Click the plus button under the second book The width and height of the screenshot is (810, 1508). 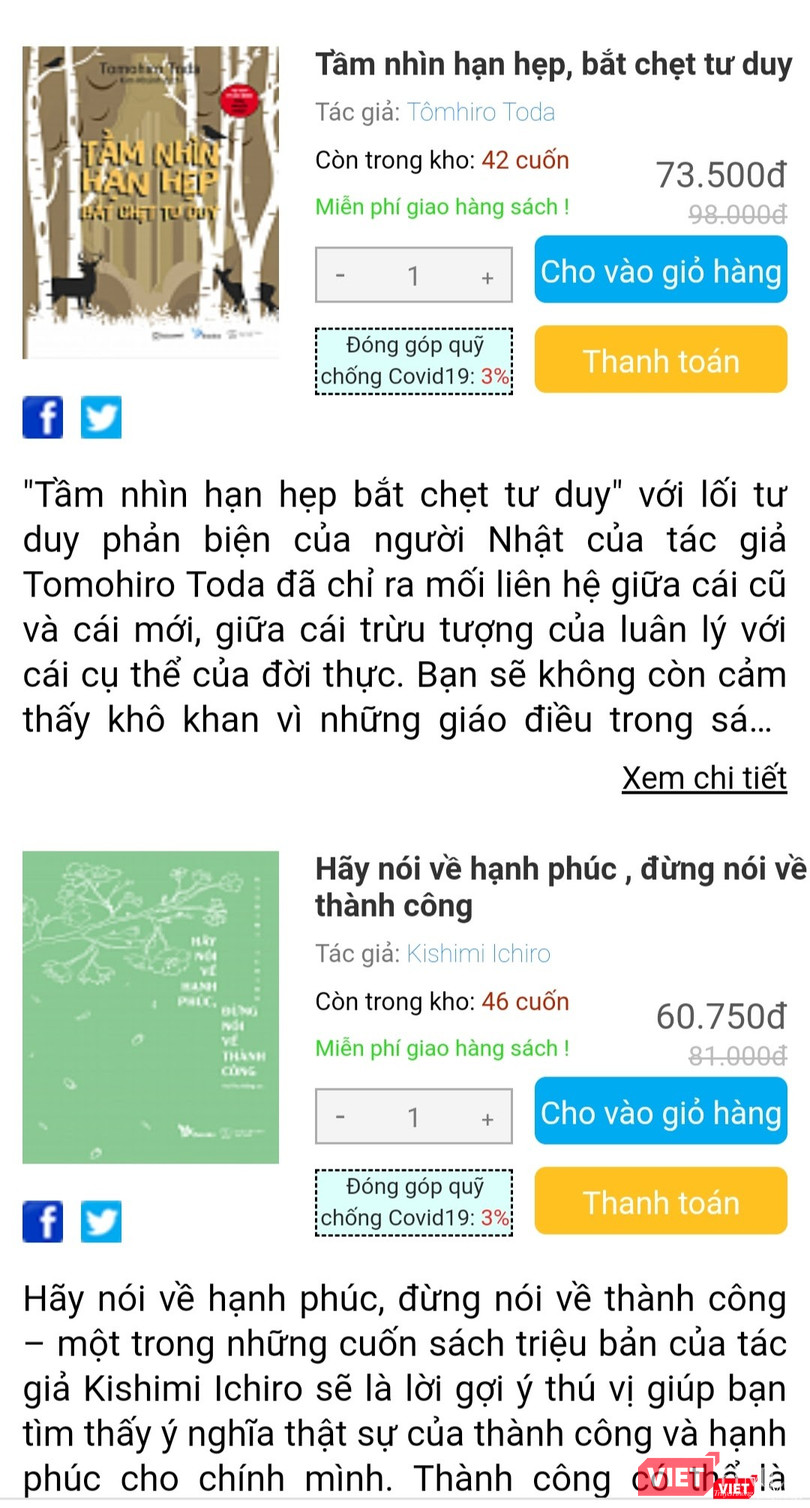click(487, 1116)
